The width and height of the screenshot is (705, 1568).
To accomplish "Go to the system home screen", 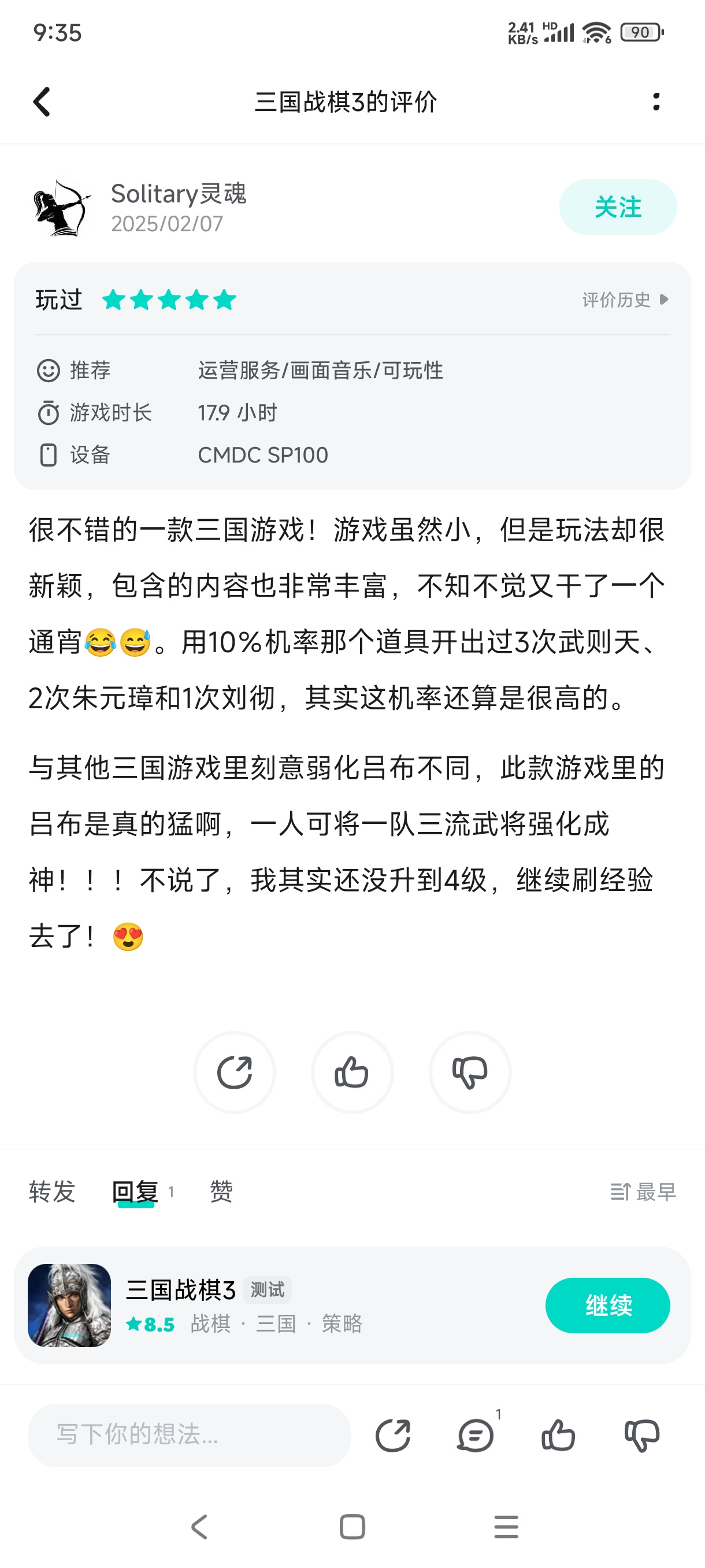I will tap(352, 1526).
